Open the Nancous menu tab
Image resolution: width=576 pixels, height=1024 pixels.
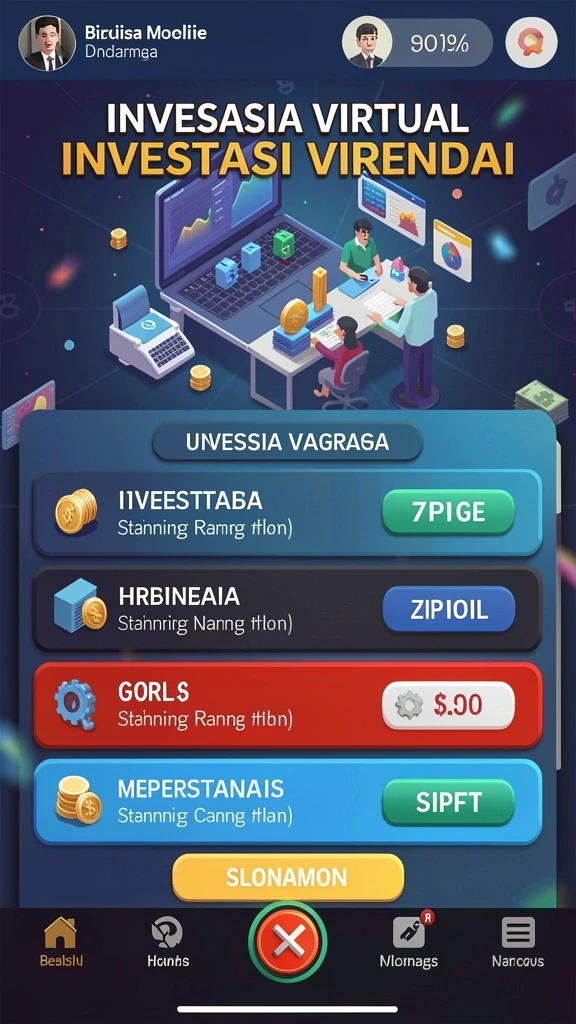coord(518,942)
